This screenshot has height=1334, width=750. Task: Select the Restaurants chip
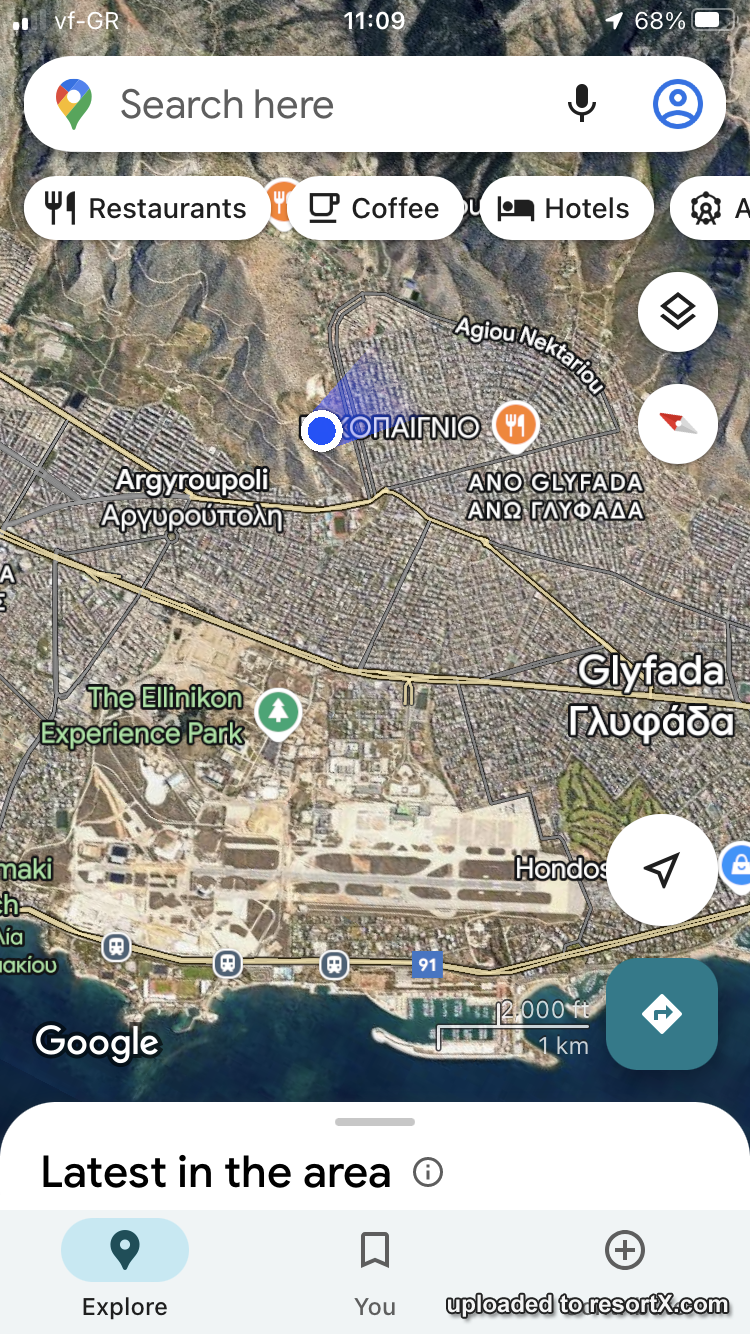pos(146,208)
